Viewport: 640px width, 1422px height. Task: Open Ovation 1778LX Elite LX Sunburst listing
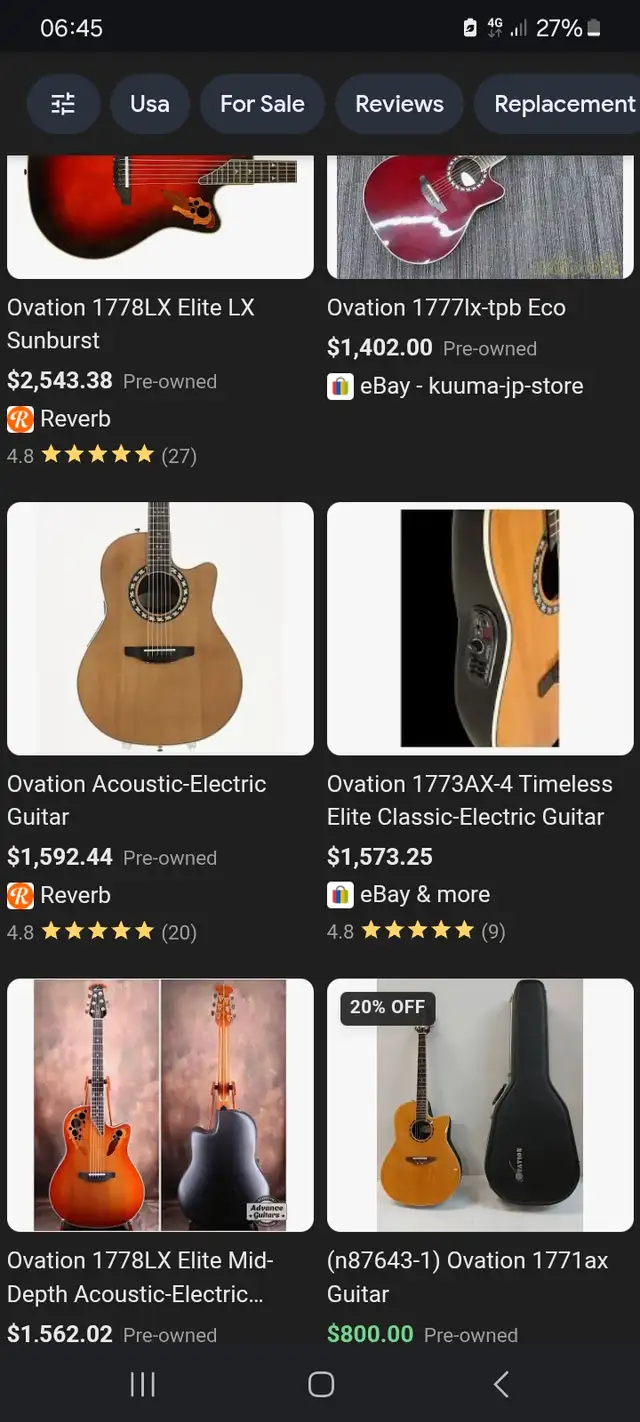tap(131, 323)
